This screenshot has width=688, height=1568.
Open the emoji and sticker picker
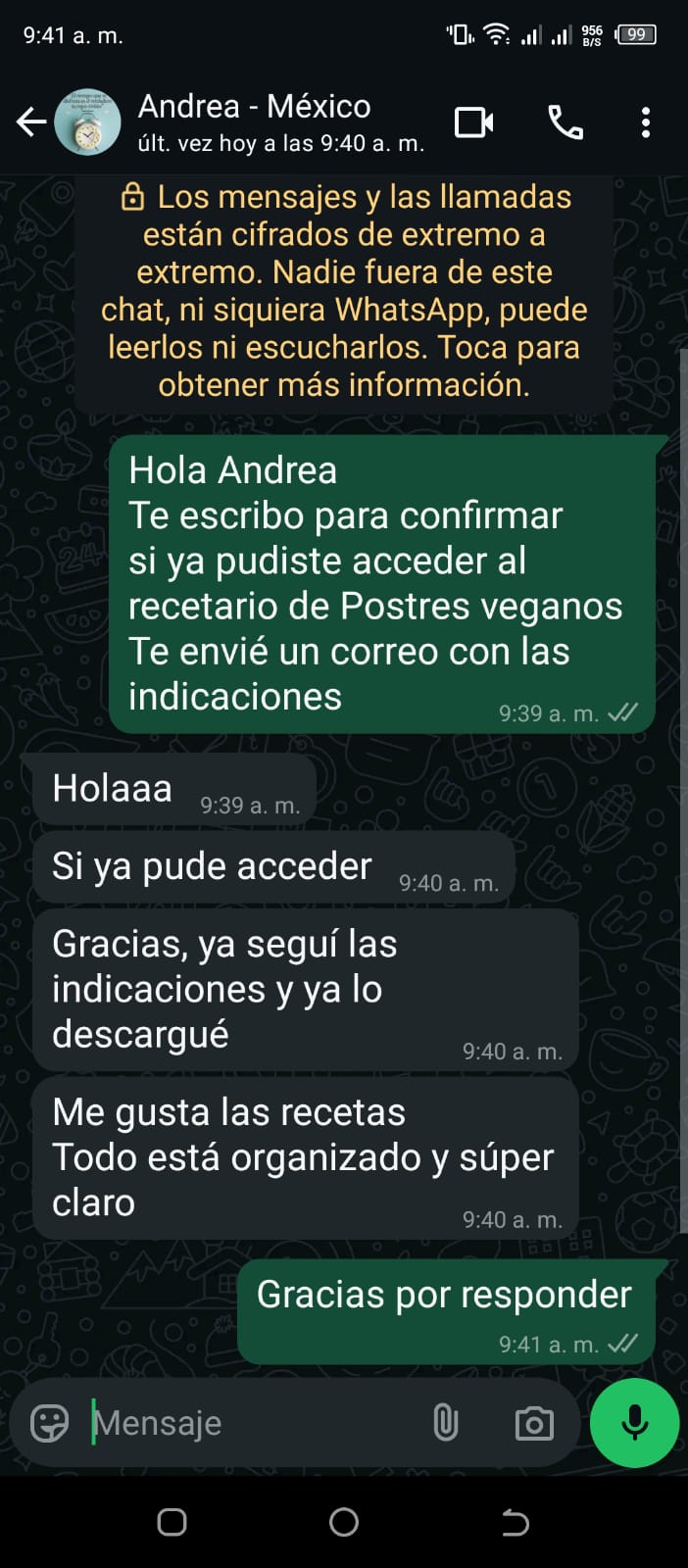point(50,1423)
